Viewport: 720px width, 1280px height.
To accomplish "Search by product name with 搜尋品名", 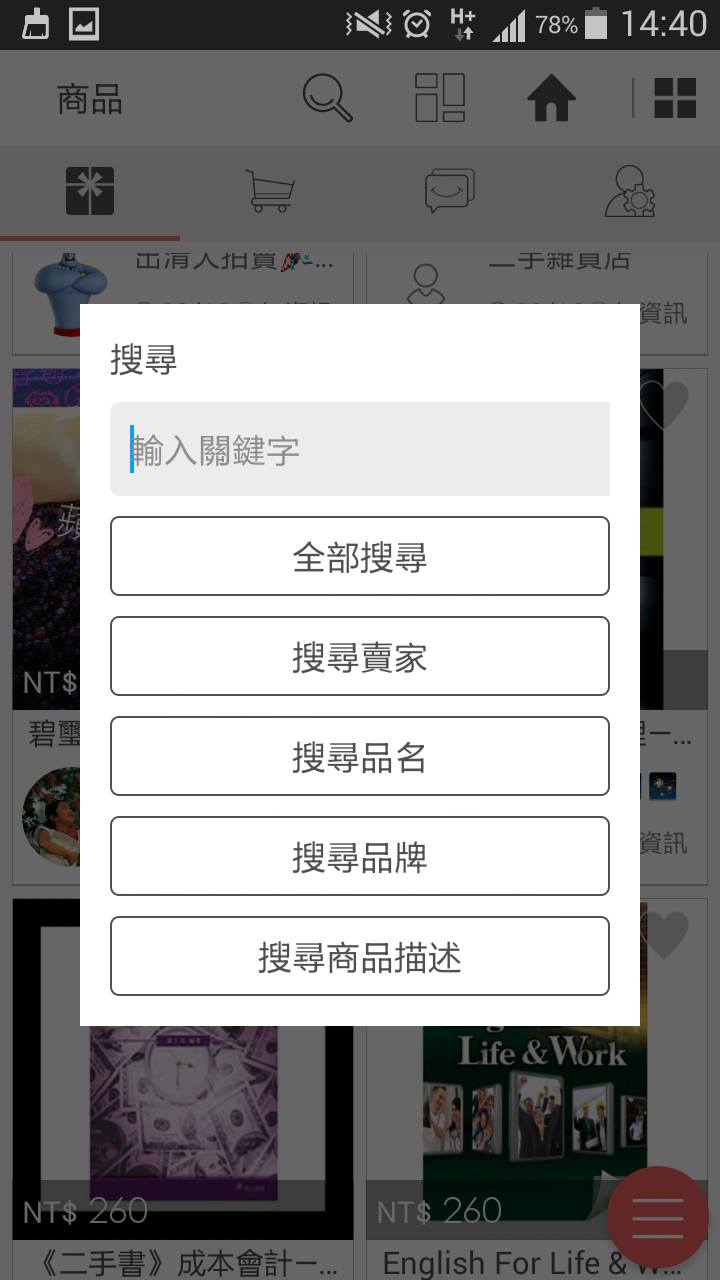I will tap(360, 756).
